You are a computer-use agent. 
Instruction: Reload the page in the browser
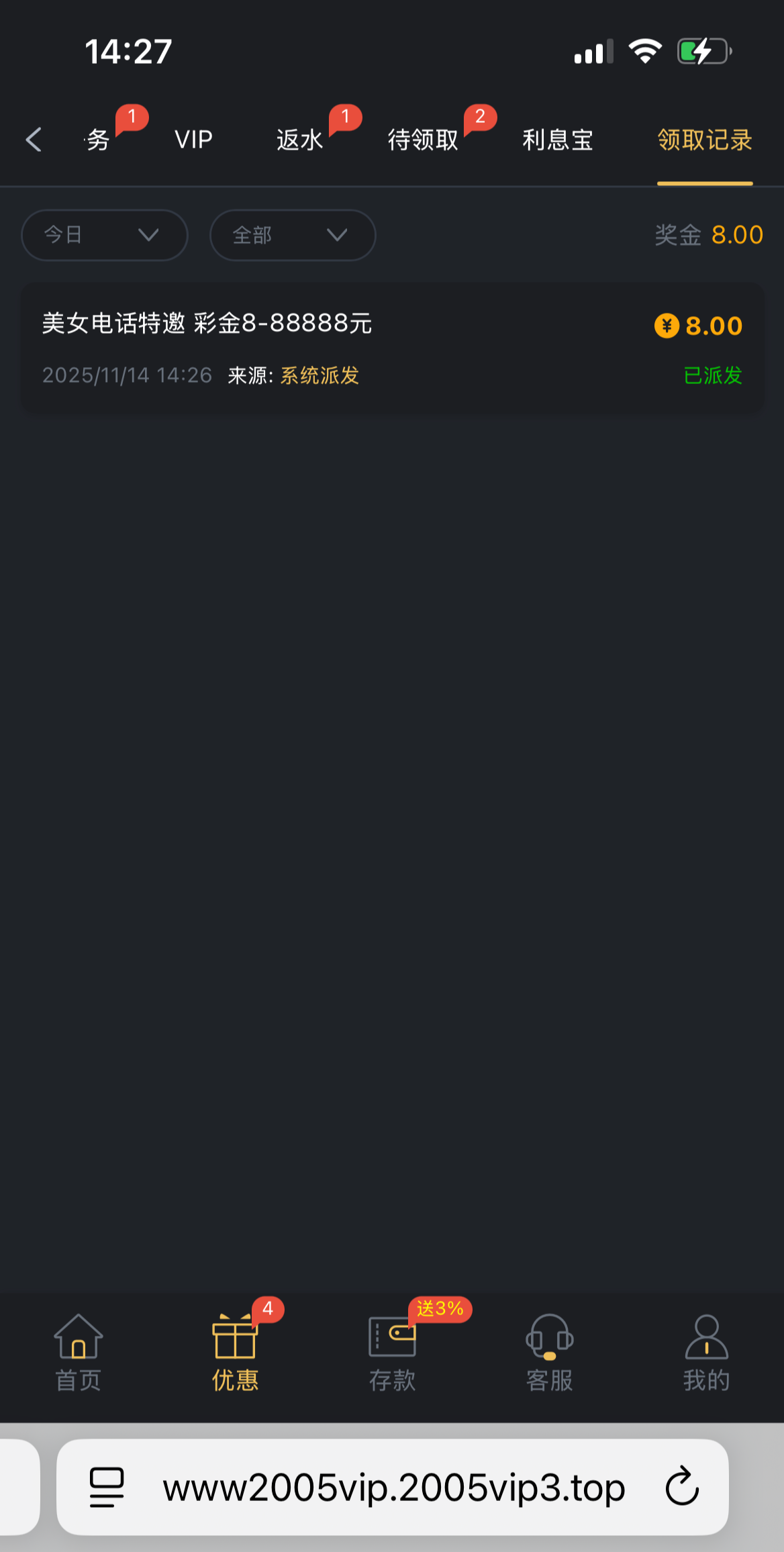(x=682, y=1487)
